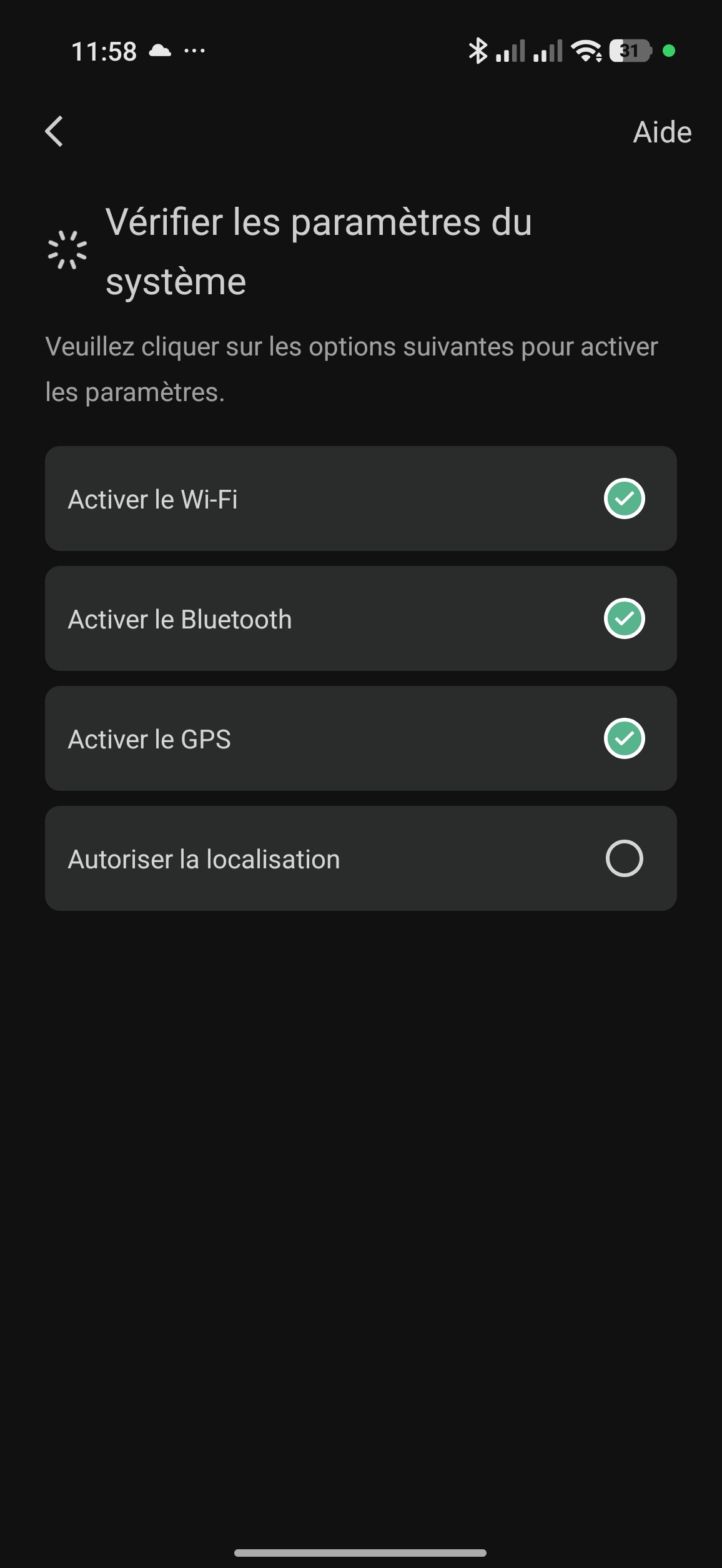The width and height of the screenshot is (722, 1568).
Task: Go back using the top-left arrow
Action: pyautogui.click(x=54, y=131)
